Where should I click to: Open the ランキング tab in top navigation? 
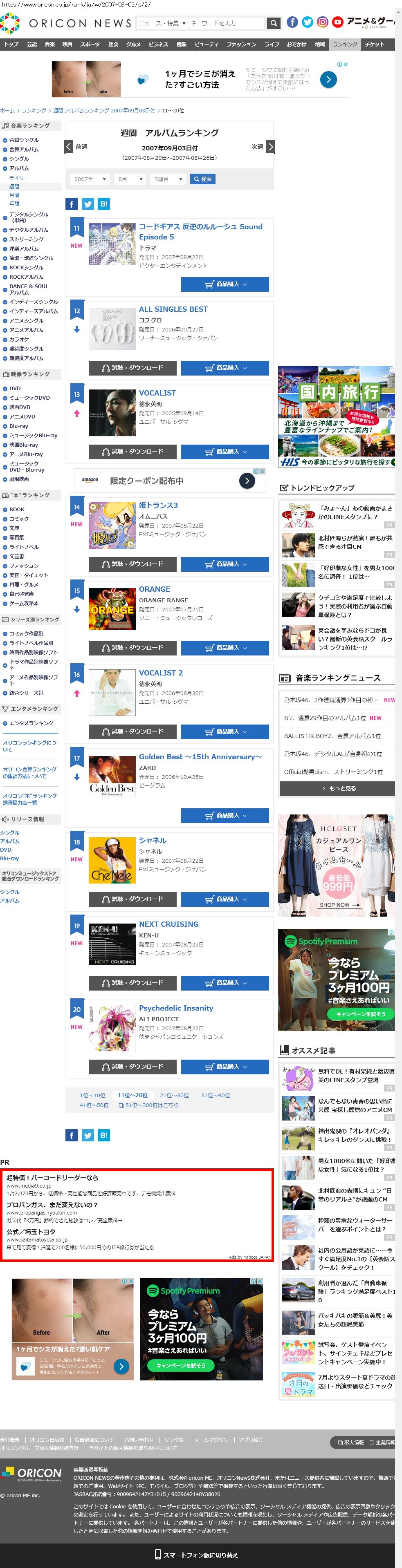point(345,45)
